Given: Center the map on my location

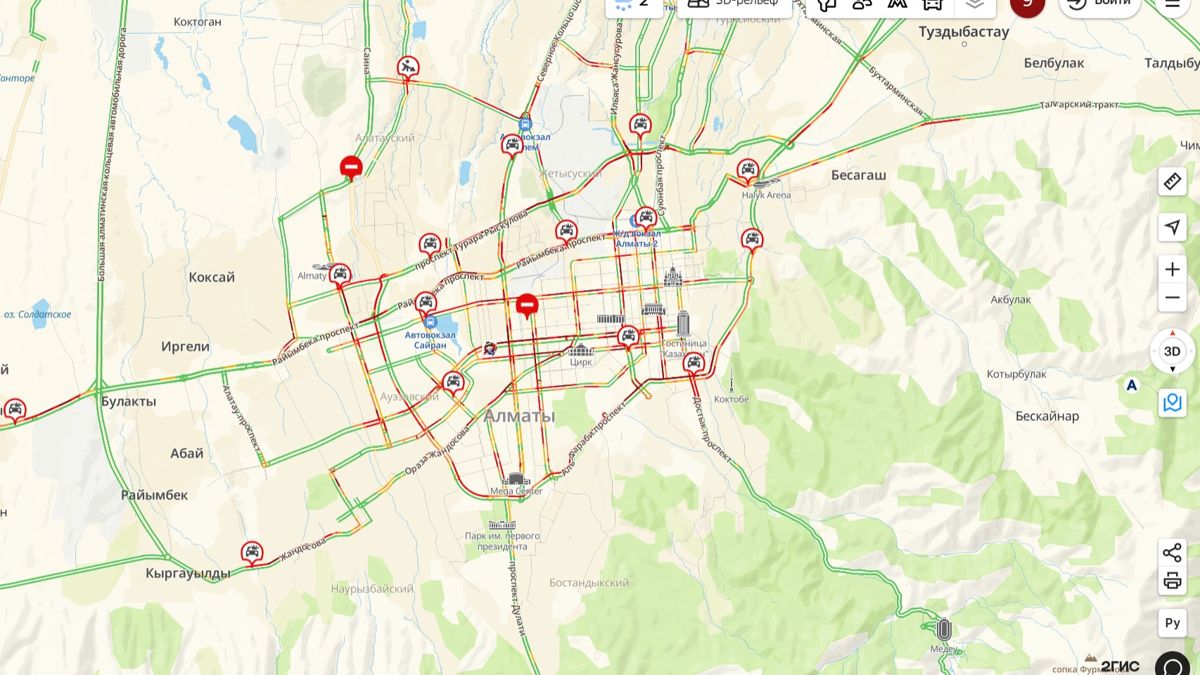Looking at the screenshot, I should pyautogui.click(x=1172, y=227).
